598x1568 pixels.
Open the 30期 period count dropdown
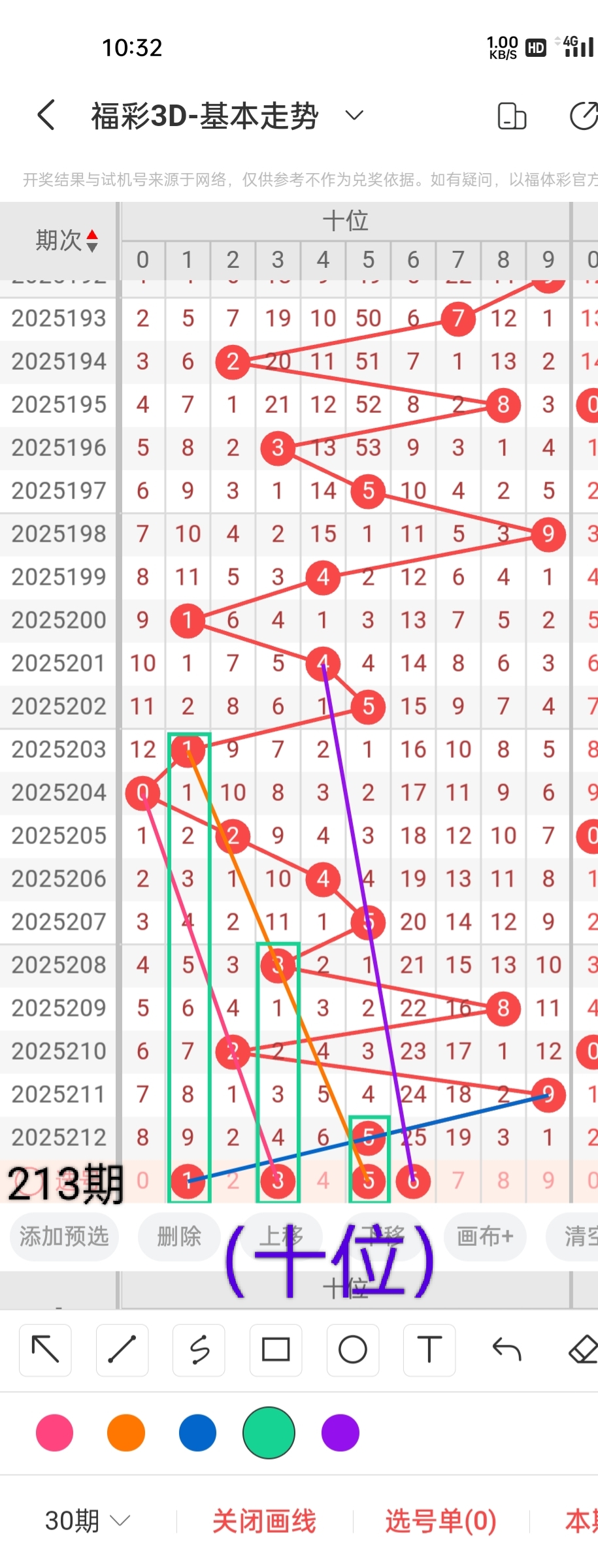tap(87, 1521)
